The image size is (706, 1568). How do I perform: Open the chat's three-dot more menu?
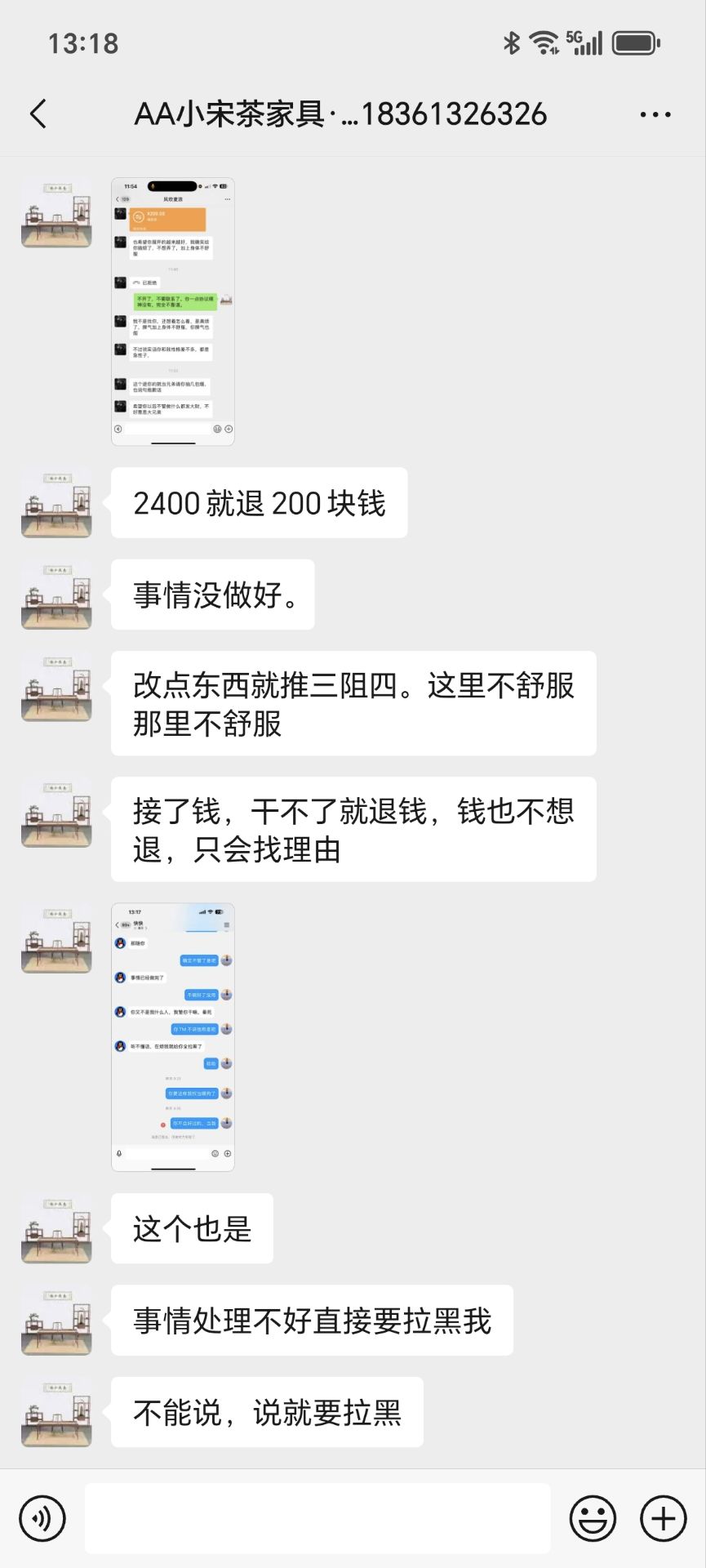[x=655, y=115]
